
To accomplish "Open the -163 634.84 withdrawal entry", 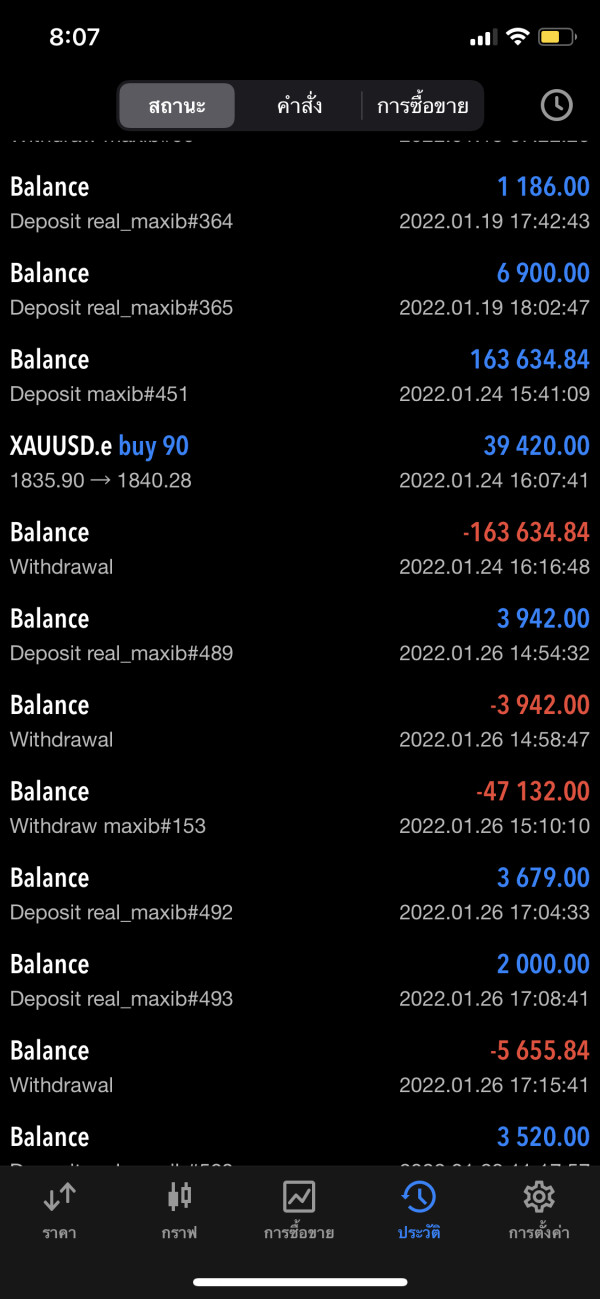I will 300,547.
